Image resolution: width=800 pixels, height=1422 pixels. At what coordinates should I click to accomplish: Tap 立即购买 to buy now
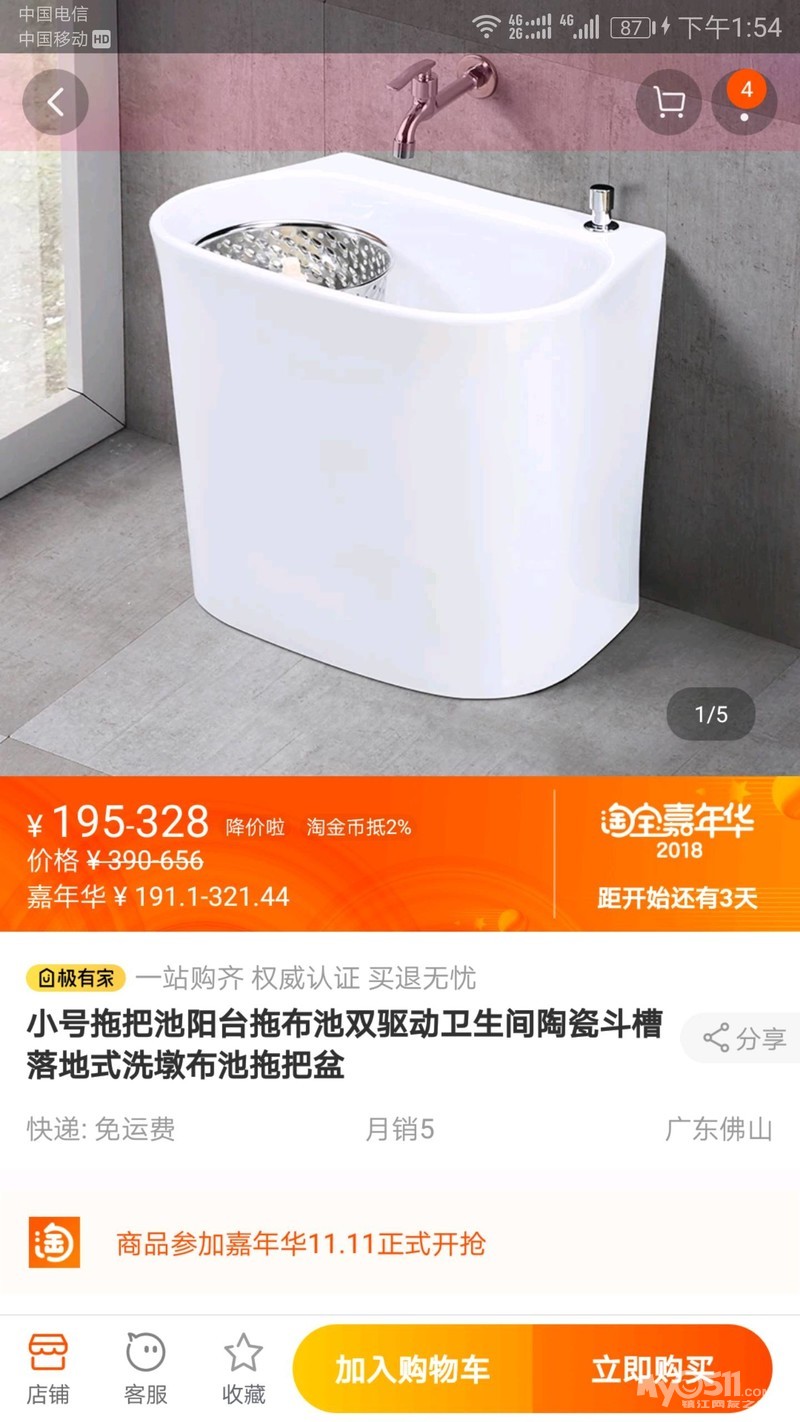pos(652,1369)
